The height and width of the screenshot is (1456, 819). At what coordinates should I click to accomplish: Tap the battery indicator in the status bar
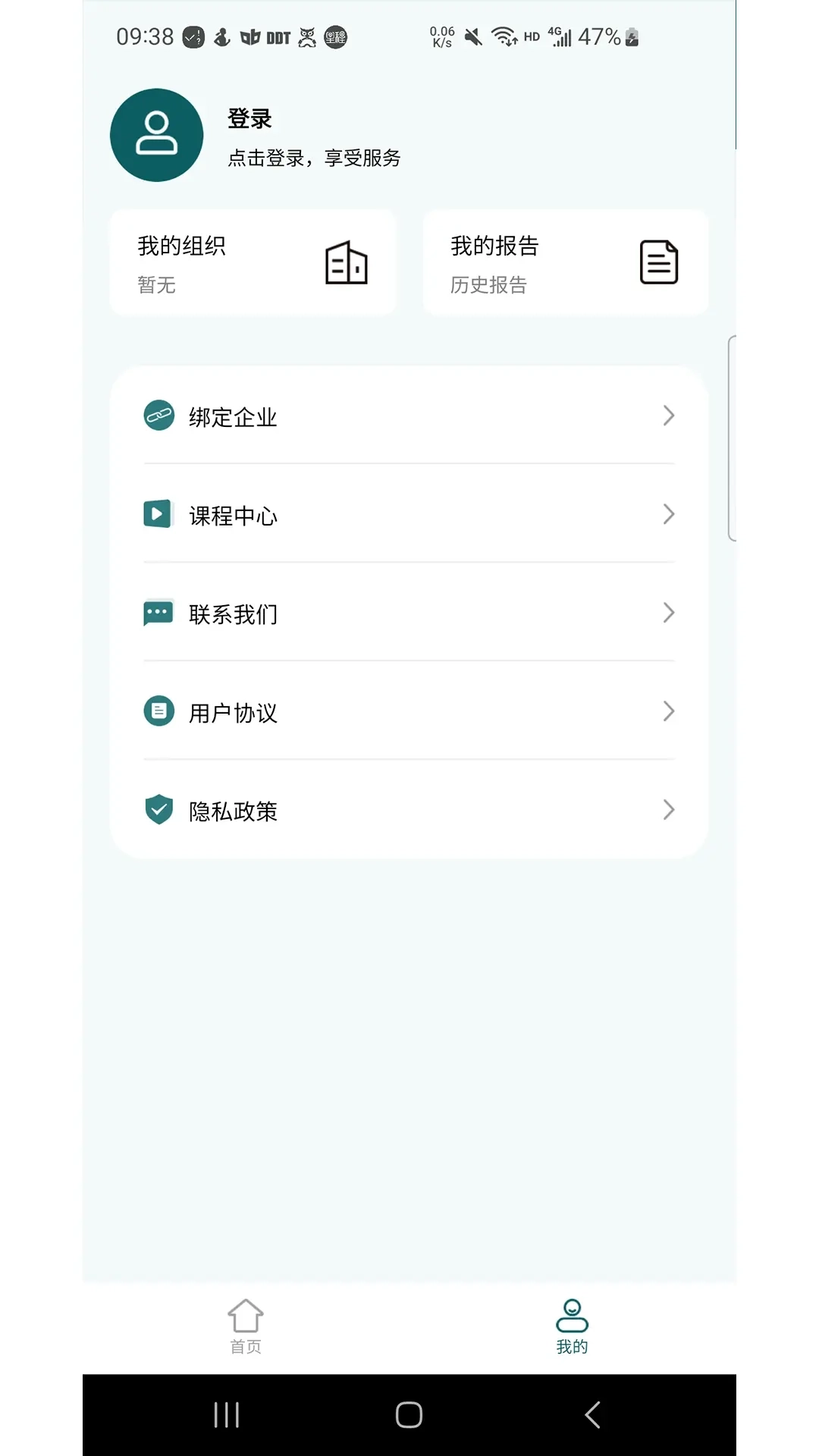(632, 36)
